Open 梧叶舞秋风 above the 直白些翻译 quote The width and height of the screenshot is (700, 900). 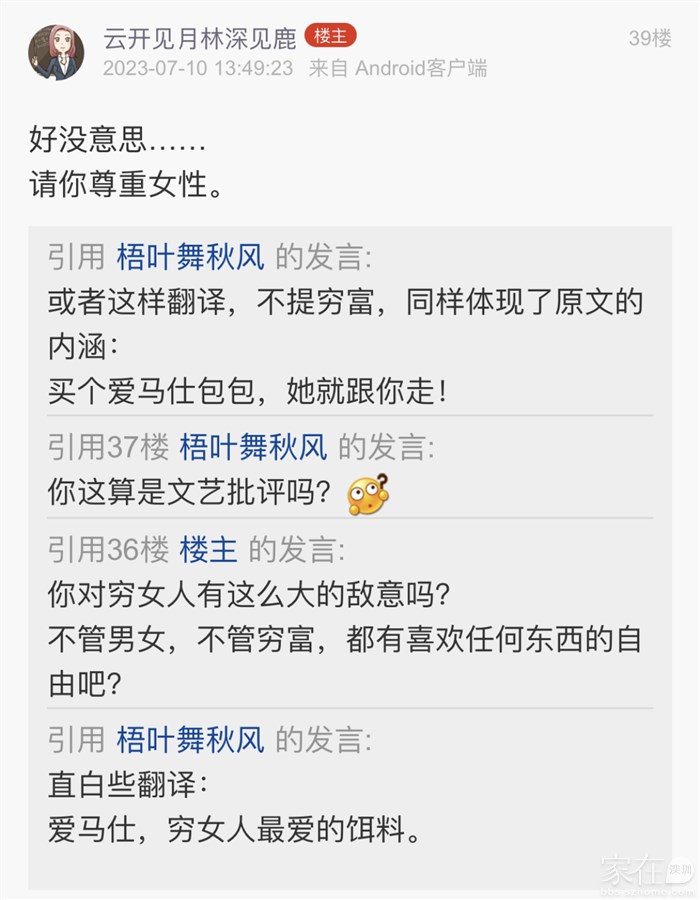click(191, 740)
